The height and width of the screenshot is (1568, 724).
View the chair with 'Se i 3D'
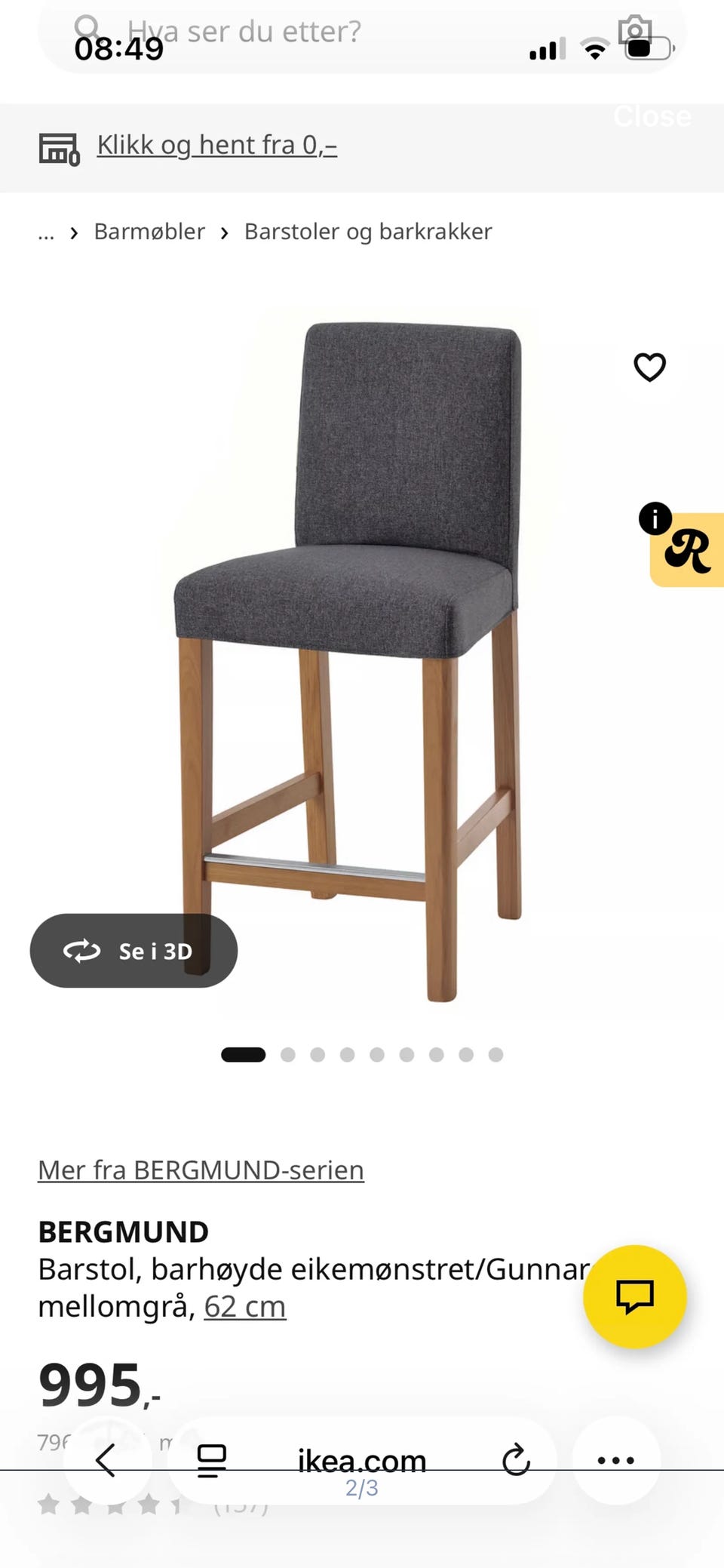point(133,951)
